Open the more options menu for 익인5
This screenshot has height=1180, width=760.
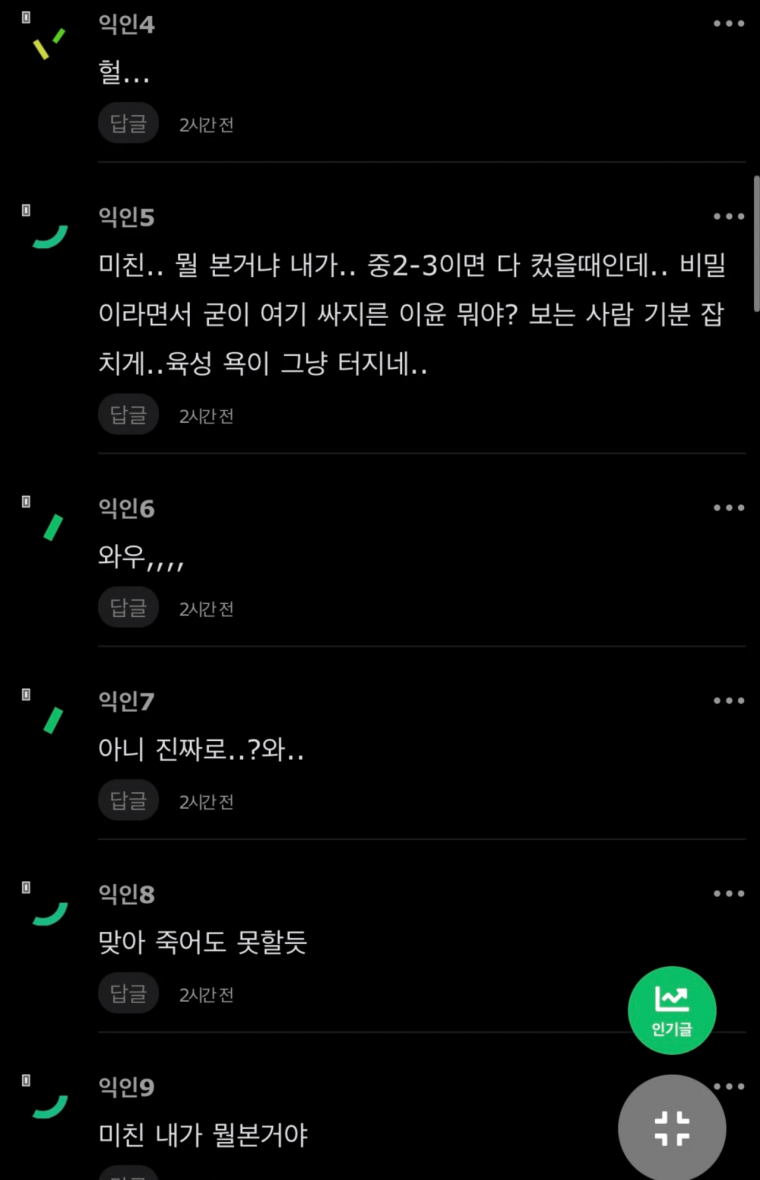click(728, 217)
